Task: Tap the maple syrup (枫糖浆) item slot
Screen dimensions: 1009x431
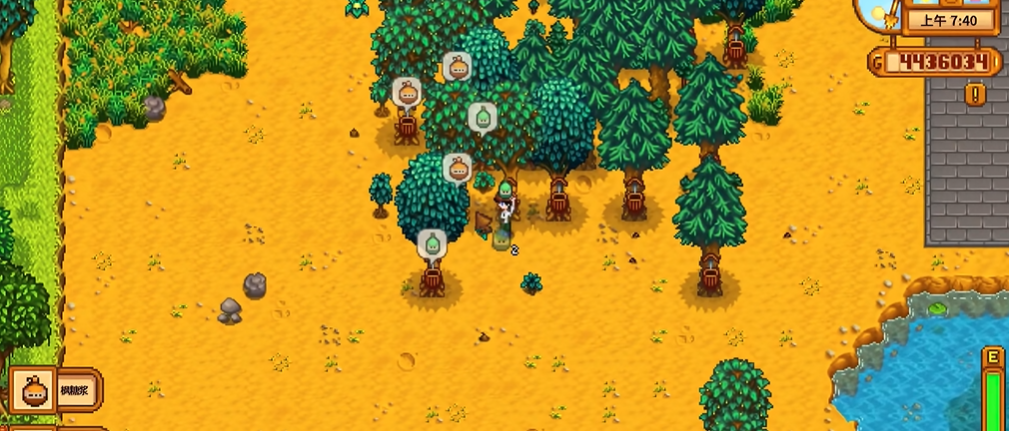Action: pos(32,390)
